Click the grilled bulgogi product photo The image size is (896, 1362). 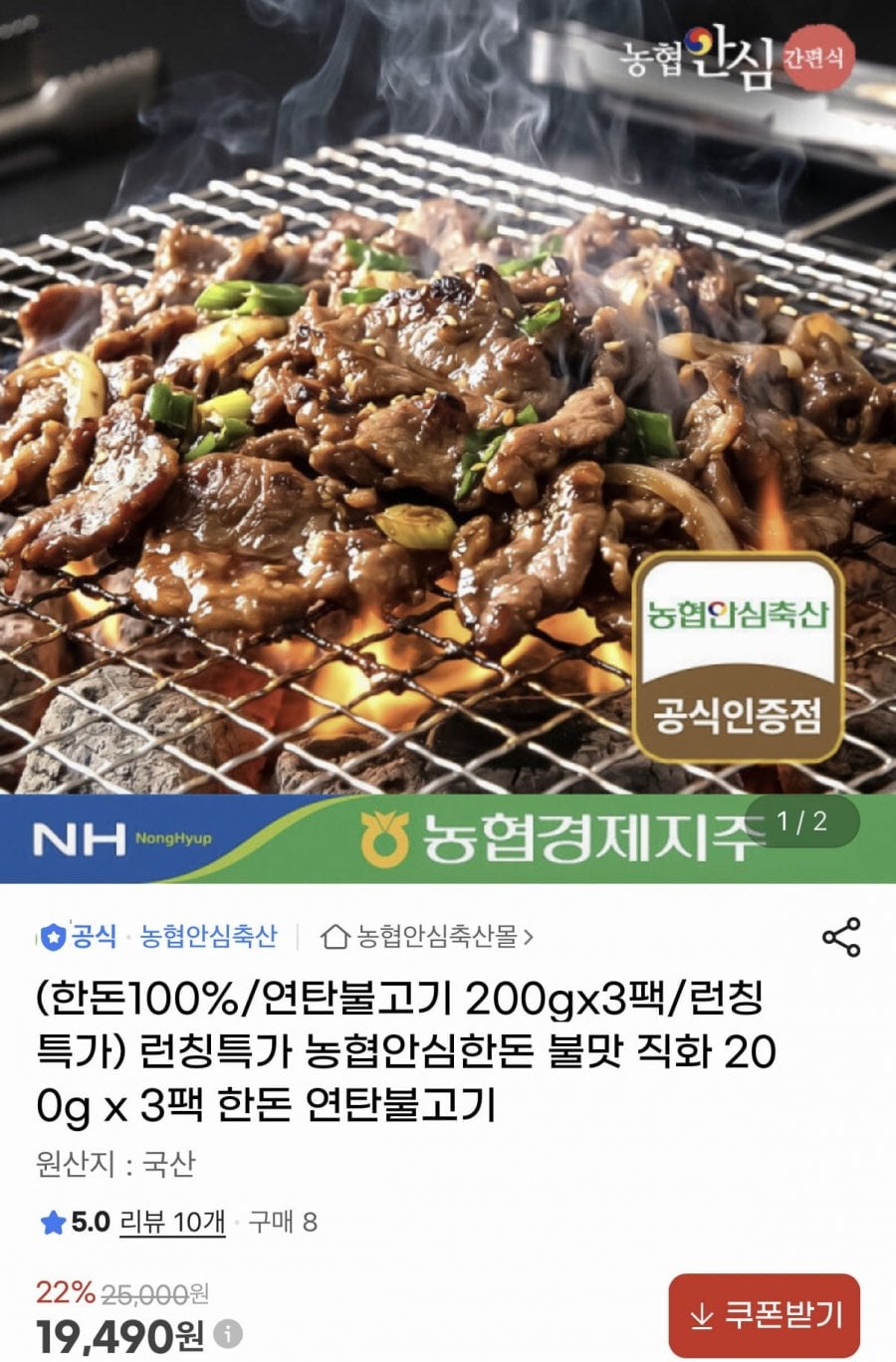click(x=398, y=418)
